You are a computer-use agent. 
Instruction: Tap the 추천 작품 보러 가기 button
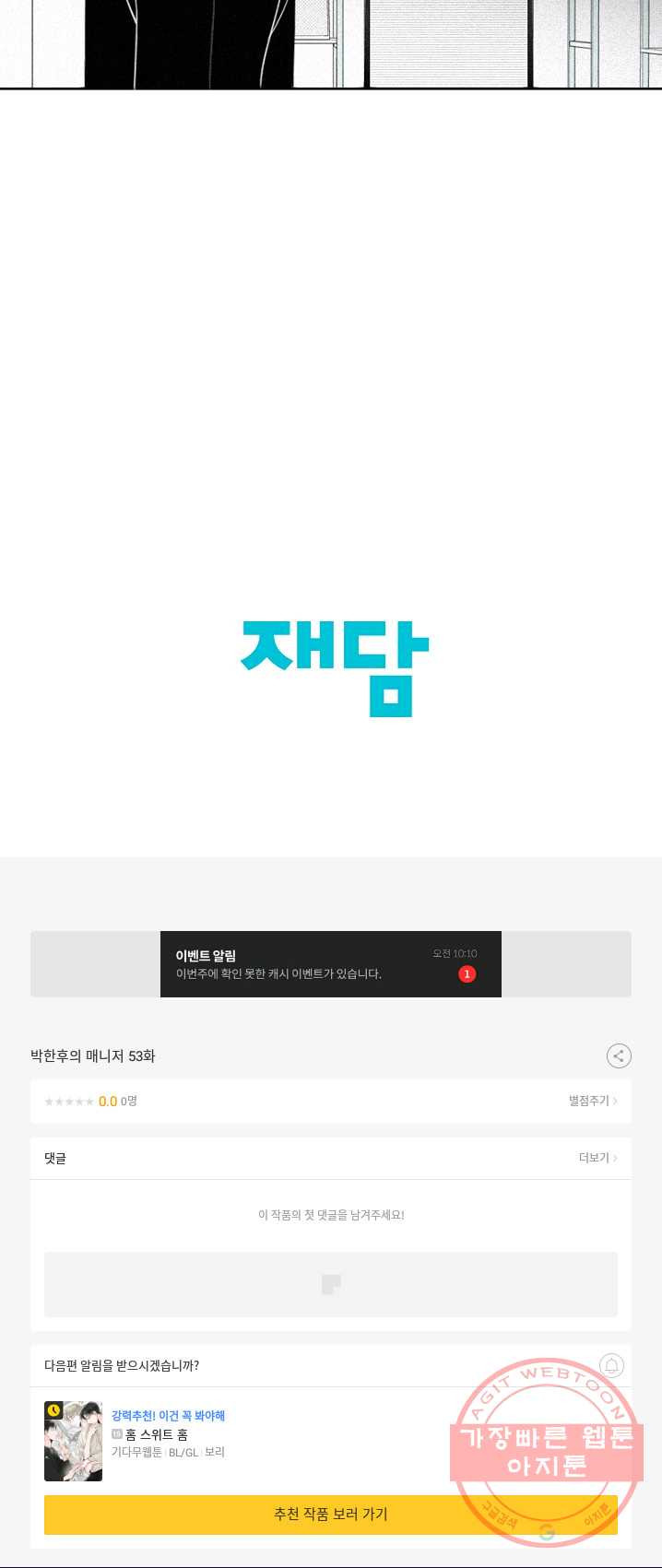point(330,1515)
